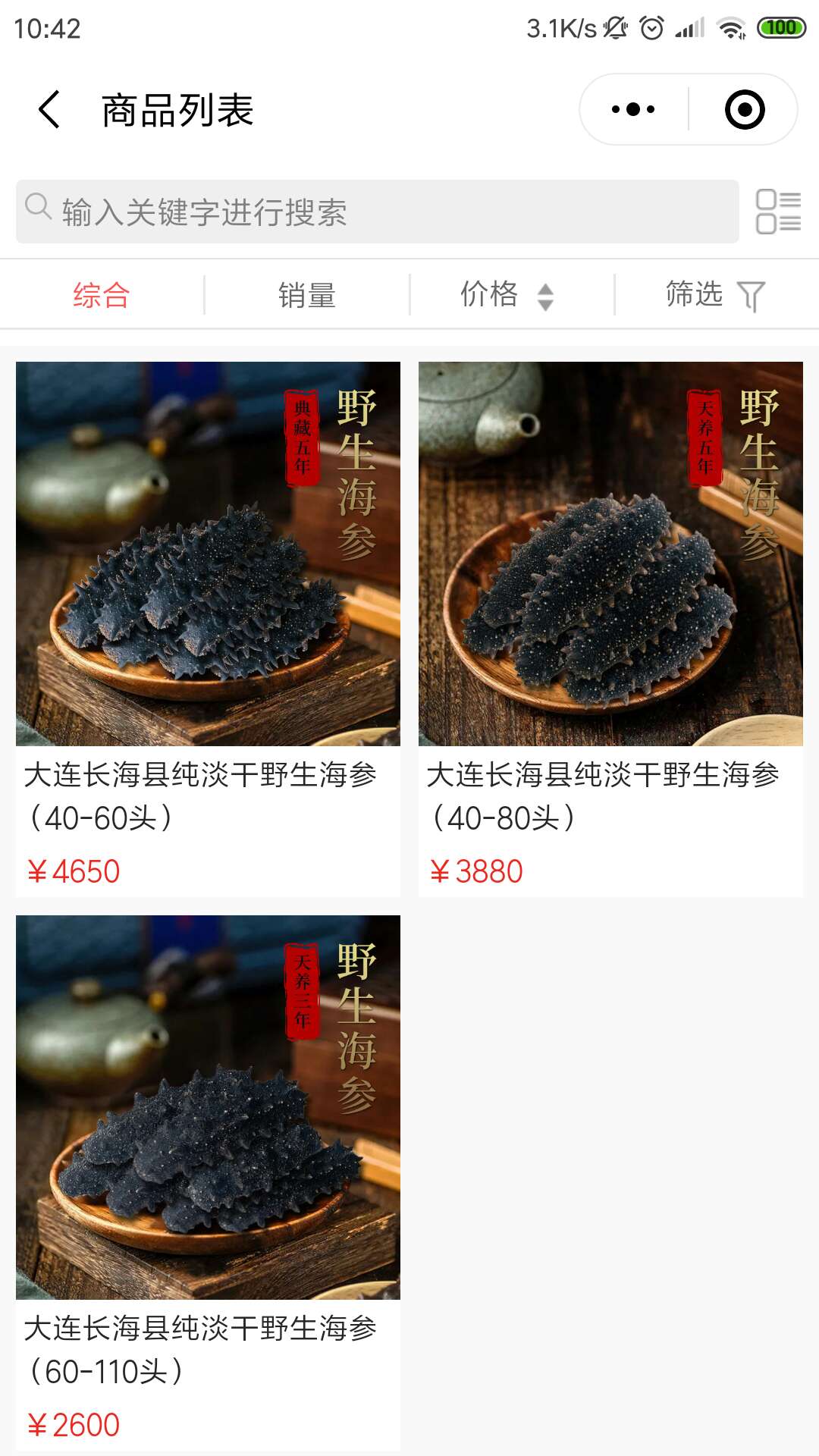
Task: Click the back arrow beside 商品列表
Action: (49, 108)
